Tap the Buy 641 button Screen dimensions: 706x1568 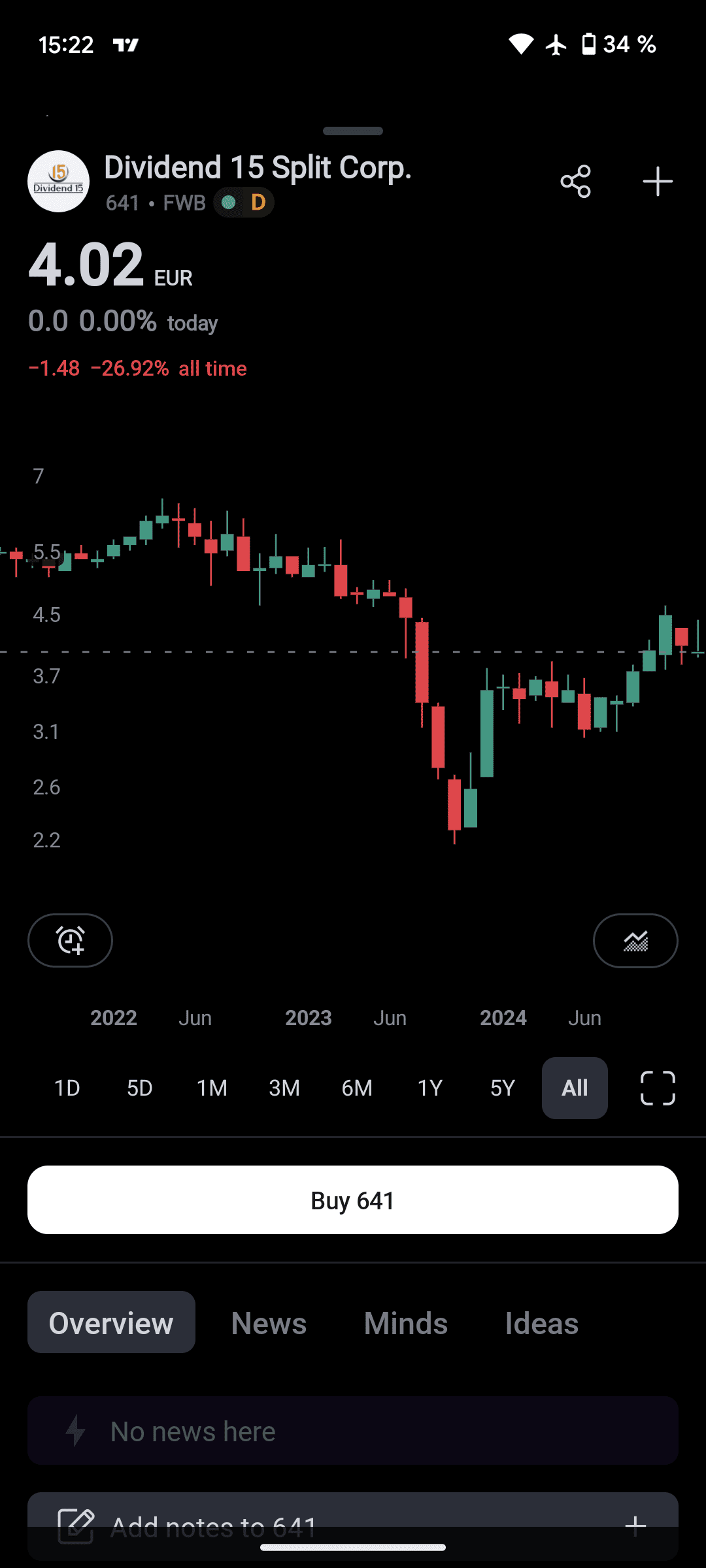[x=353, y=1200]
